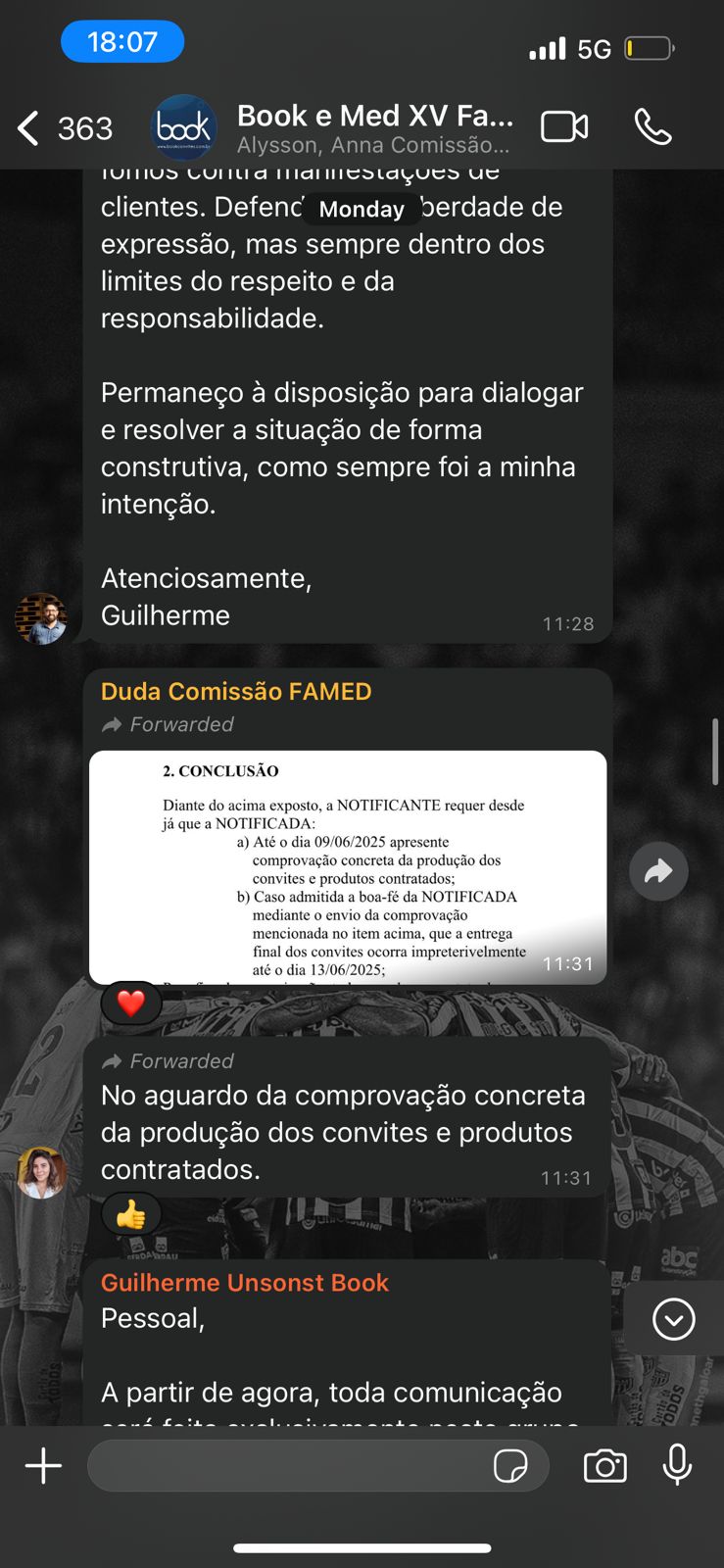
Task: Record a voice message with the microphone
Action: tap(677, 1465)
